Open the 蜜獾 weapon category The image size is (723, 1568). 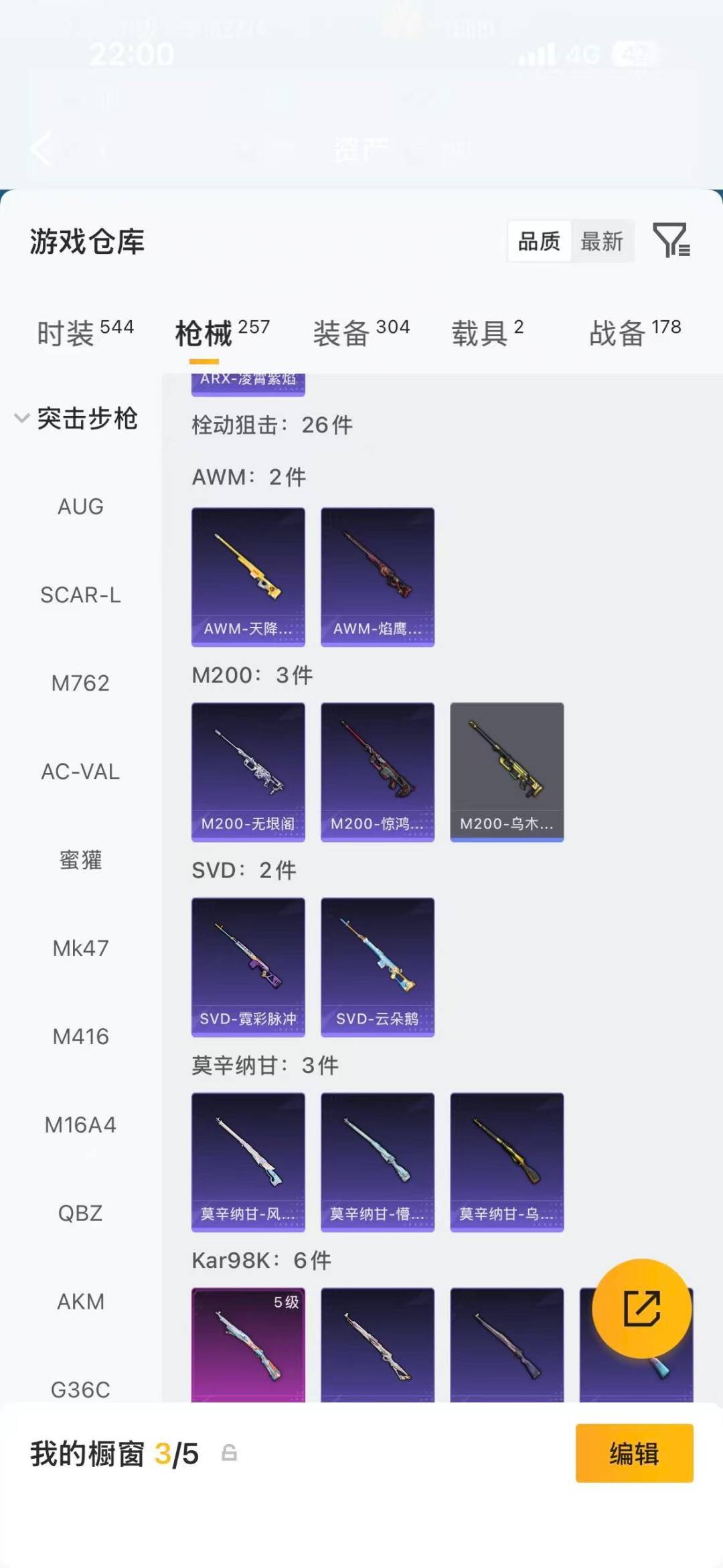coord(79,861)
